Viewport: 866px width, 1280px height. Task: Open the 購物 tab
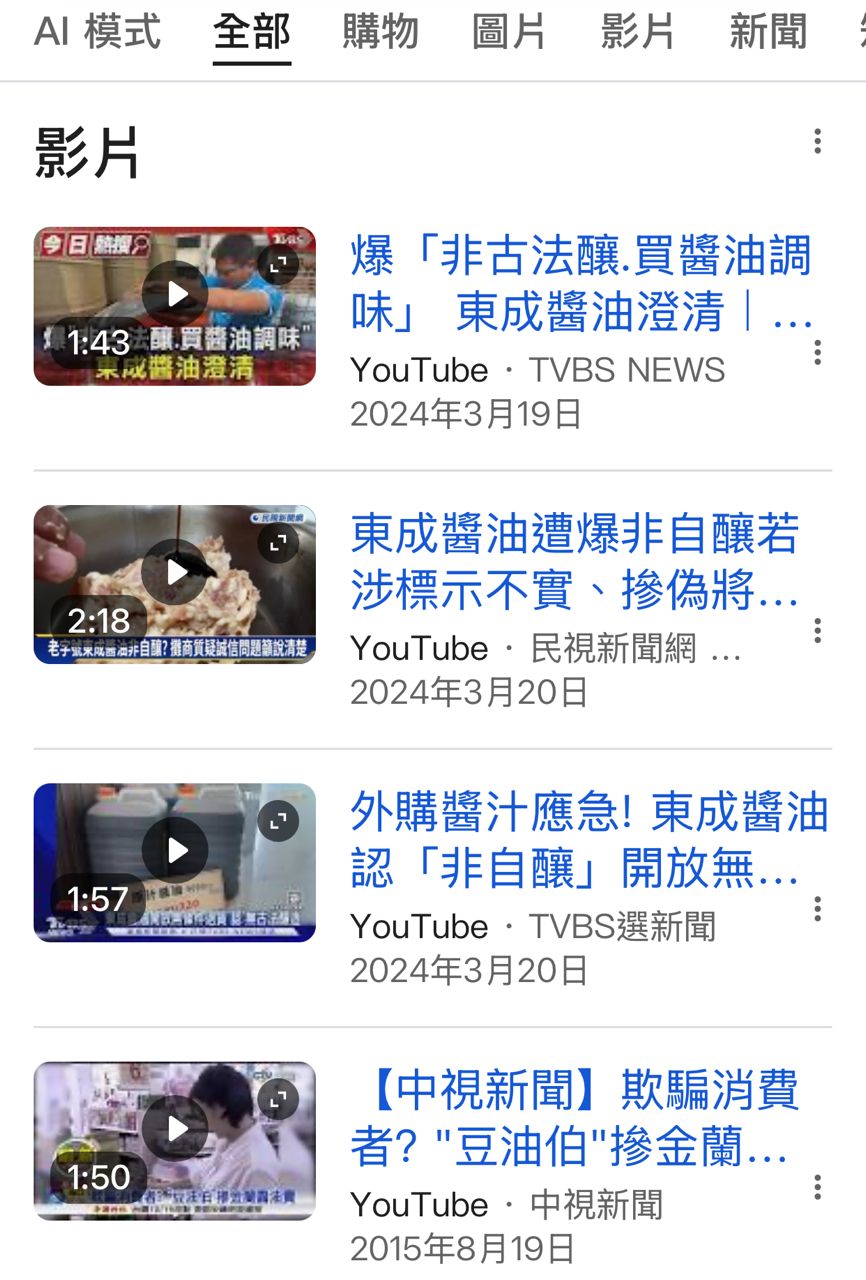click(381, 32)
